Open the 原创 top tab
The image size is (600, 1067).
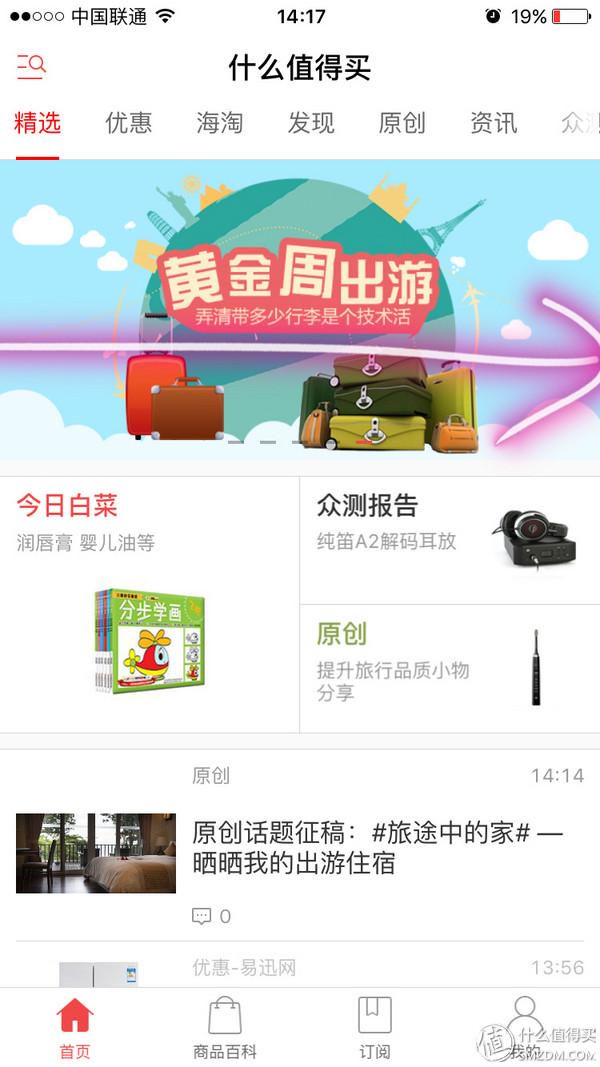click(402, 123)
